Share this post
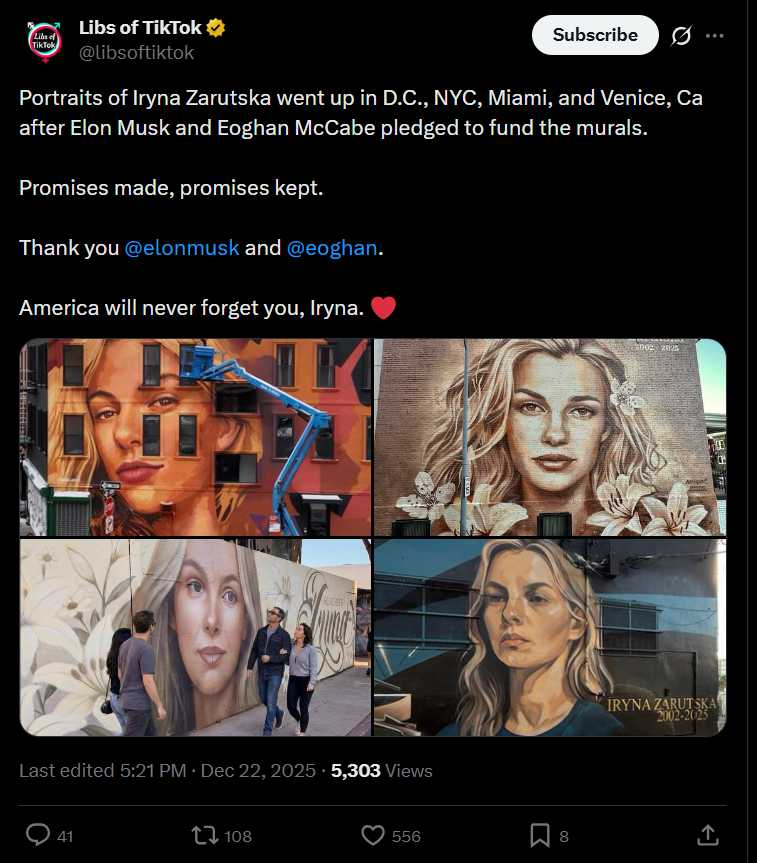The image size is (757, 863). (707, 835)
